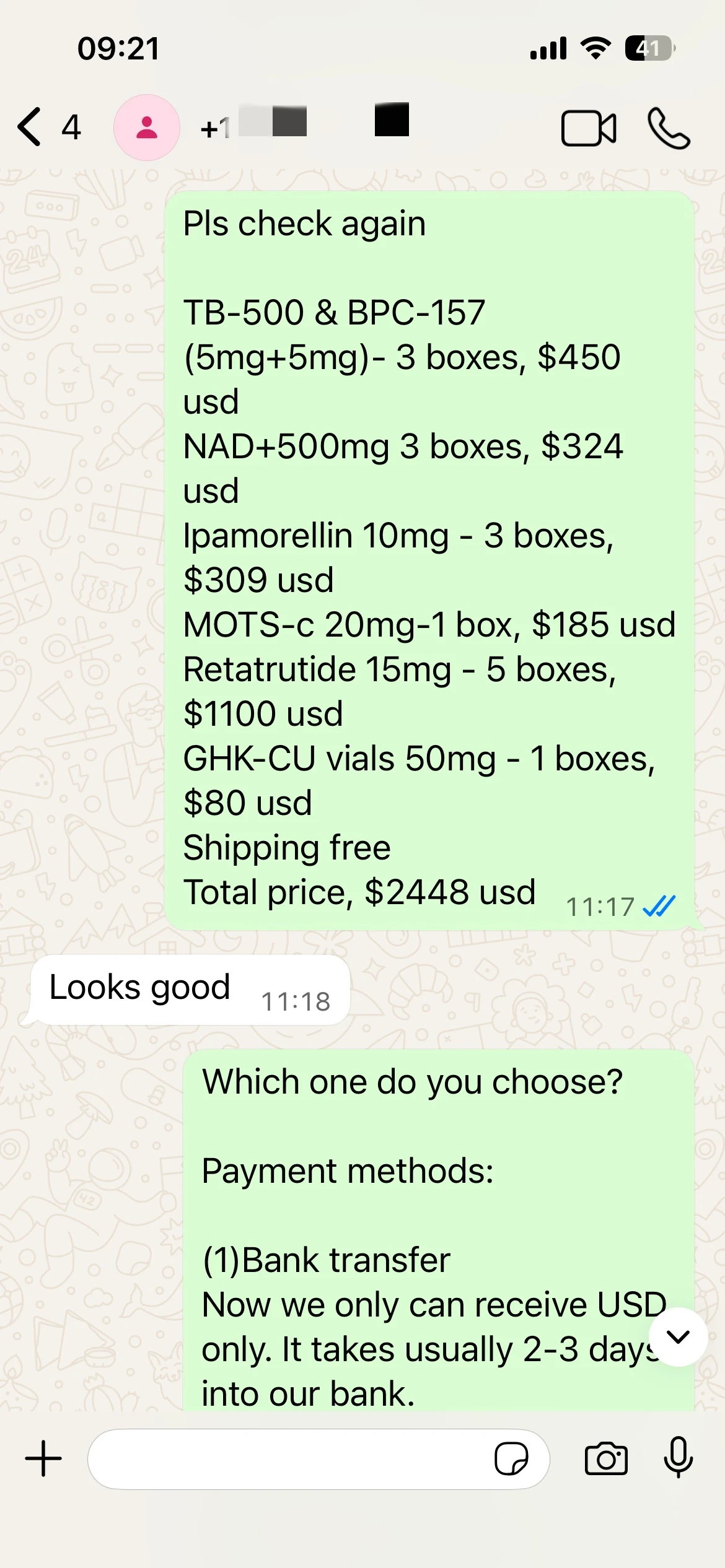Image resolution: width=725 pixels, height=1568 pixels.
Task: Jump to the latest message
Action: (x=679, y=1336)
